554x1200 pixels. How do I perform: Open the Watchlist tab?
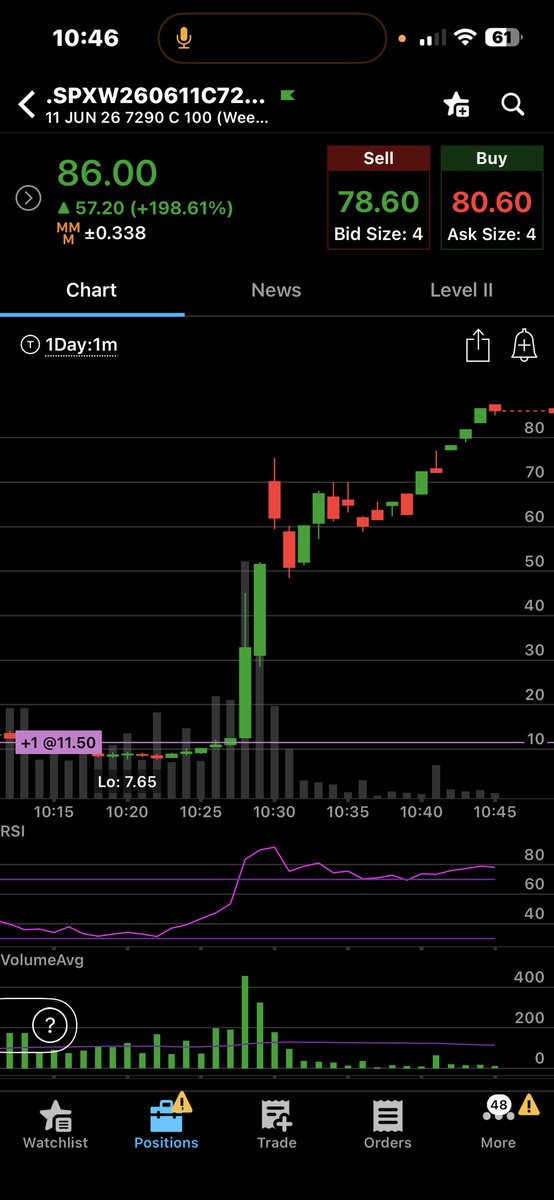55,1124
